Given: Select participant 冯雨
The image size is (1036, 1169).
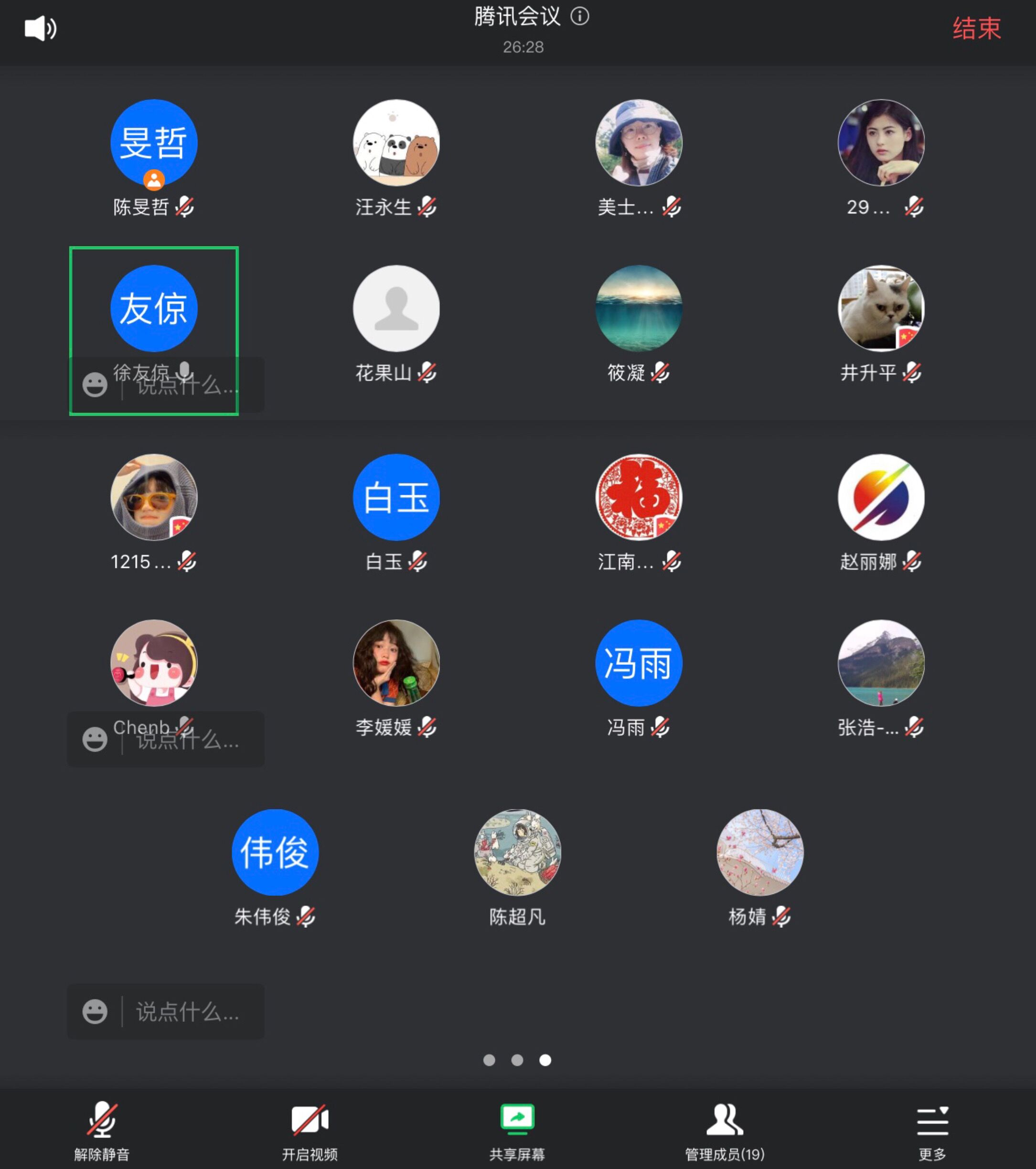Looking at the screenshot, I should point(639,663).
